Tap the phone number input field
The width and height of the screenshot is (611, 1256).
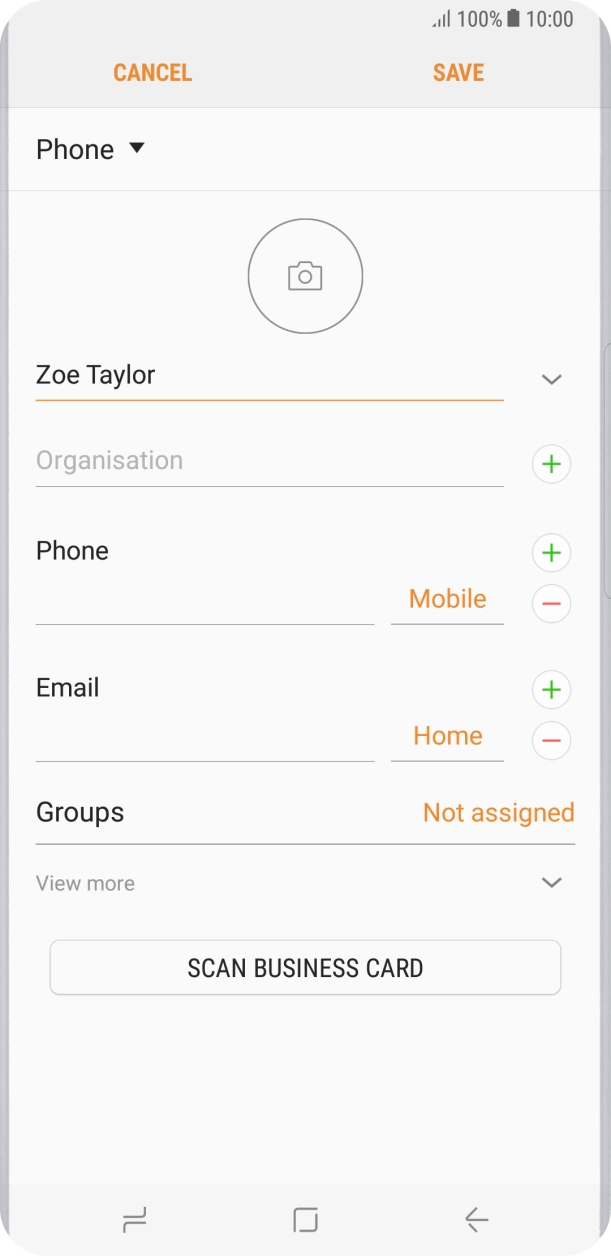(x=205, y=601)
